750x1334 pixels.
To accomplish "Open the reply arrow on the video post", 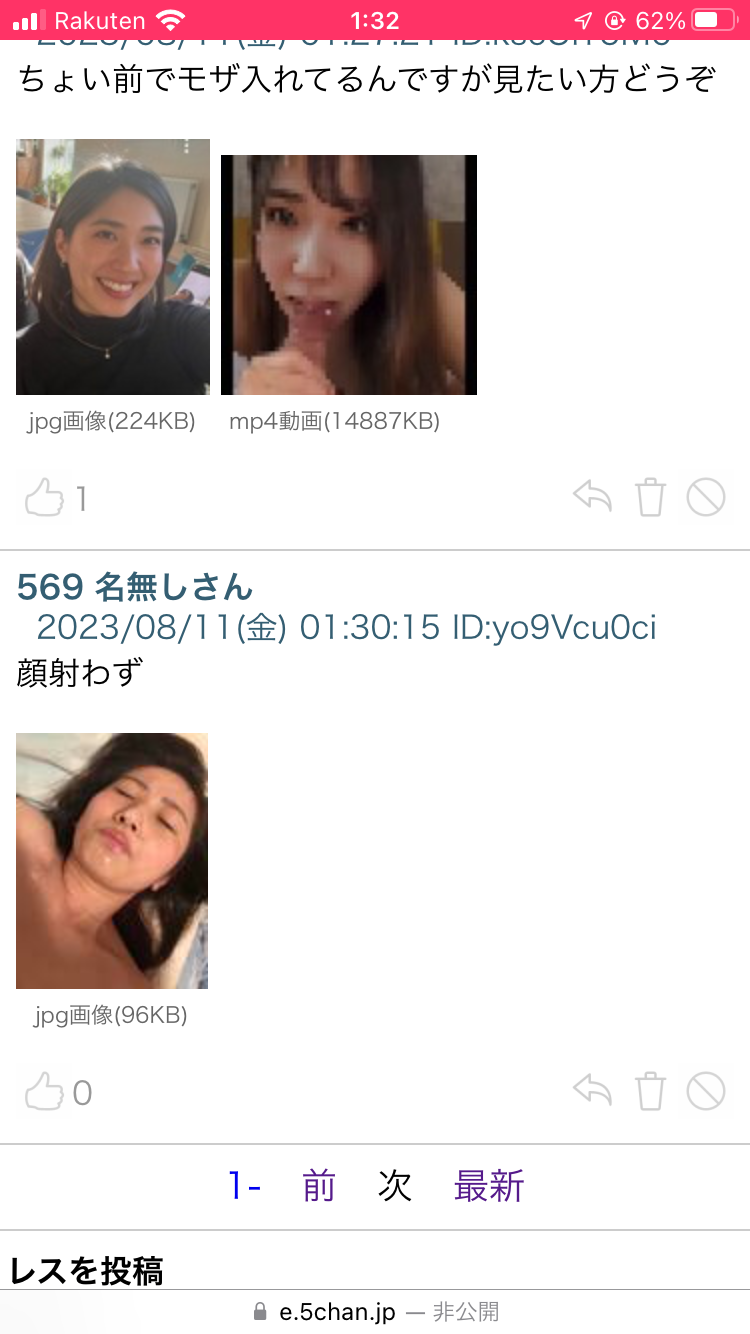I will [594, 497].
